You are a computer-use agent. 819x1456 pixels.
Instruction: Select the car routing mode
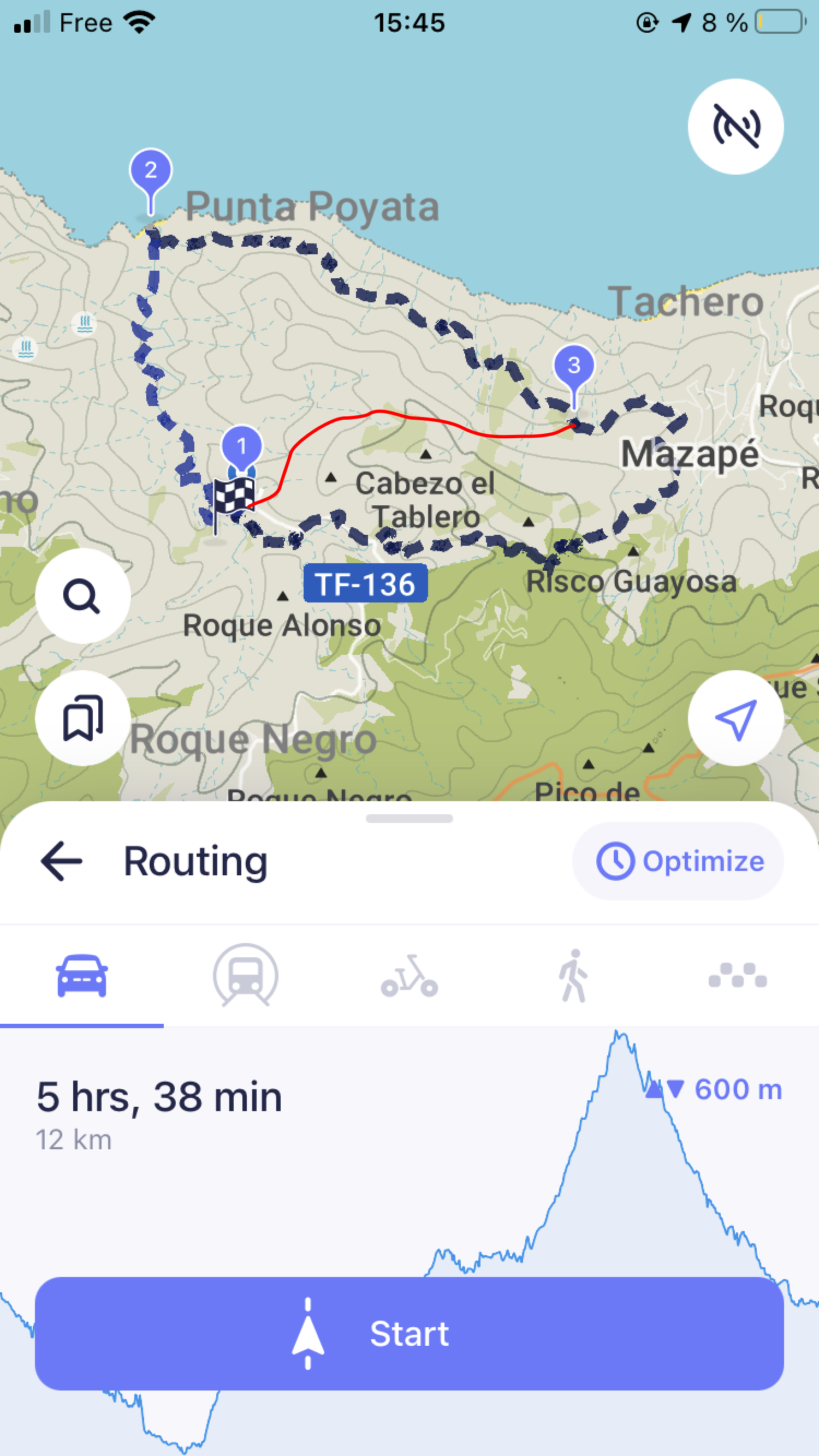point(82,976)
